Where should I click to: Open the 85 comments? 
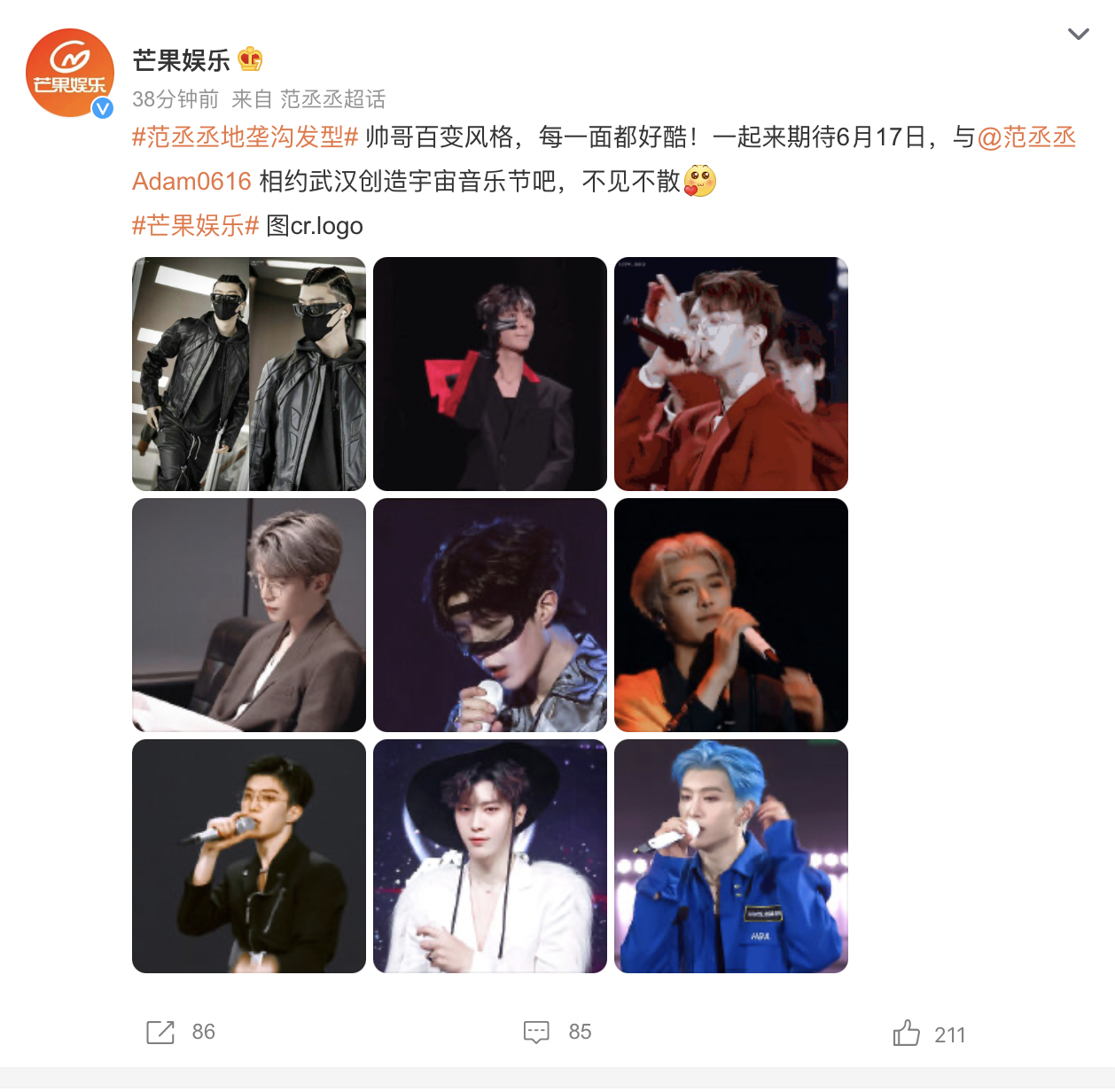(x=557, y=1032)
